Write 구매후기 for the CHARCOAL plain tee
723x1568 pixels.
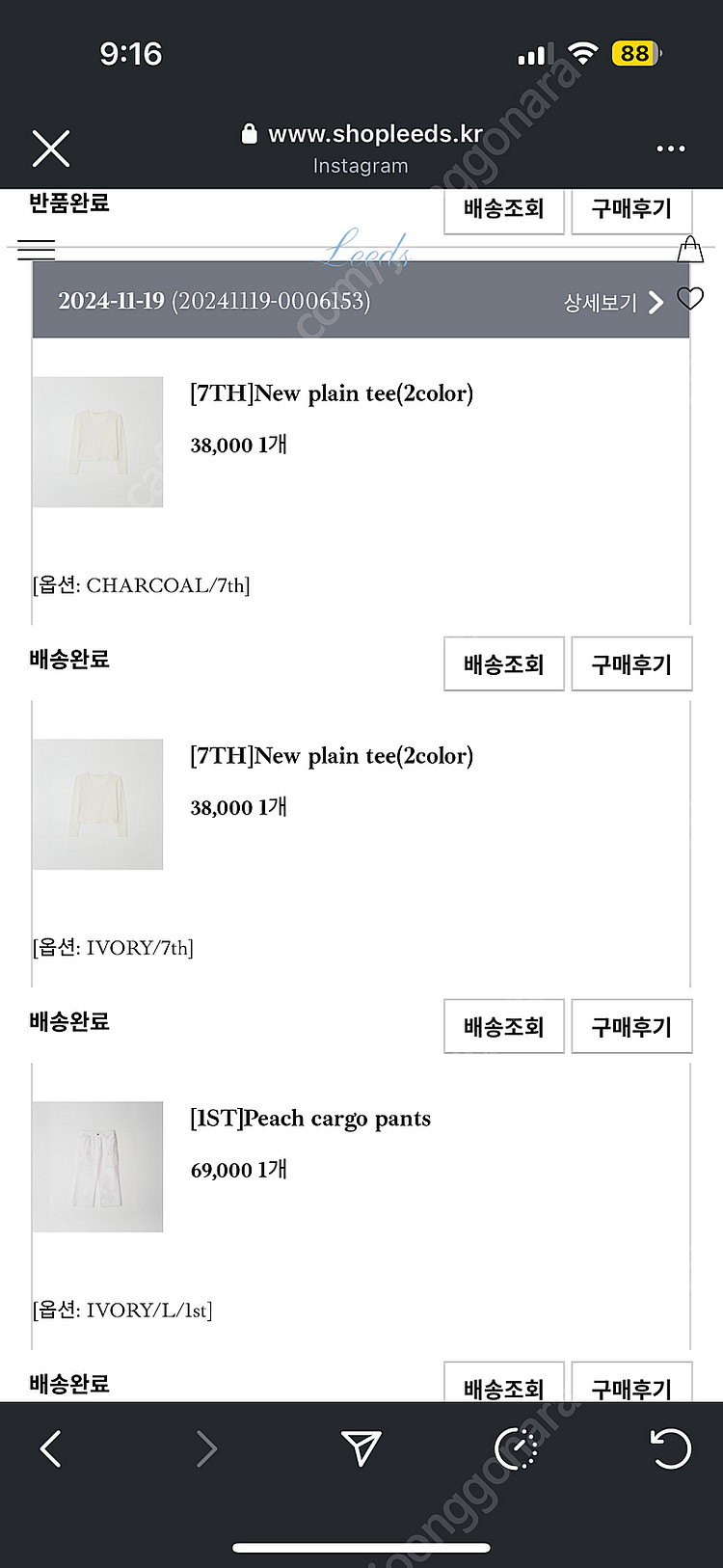(x=631, y=664)
